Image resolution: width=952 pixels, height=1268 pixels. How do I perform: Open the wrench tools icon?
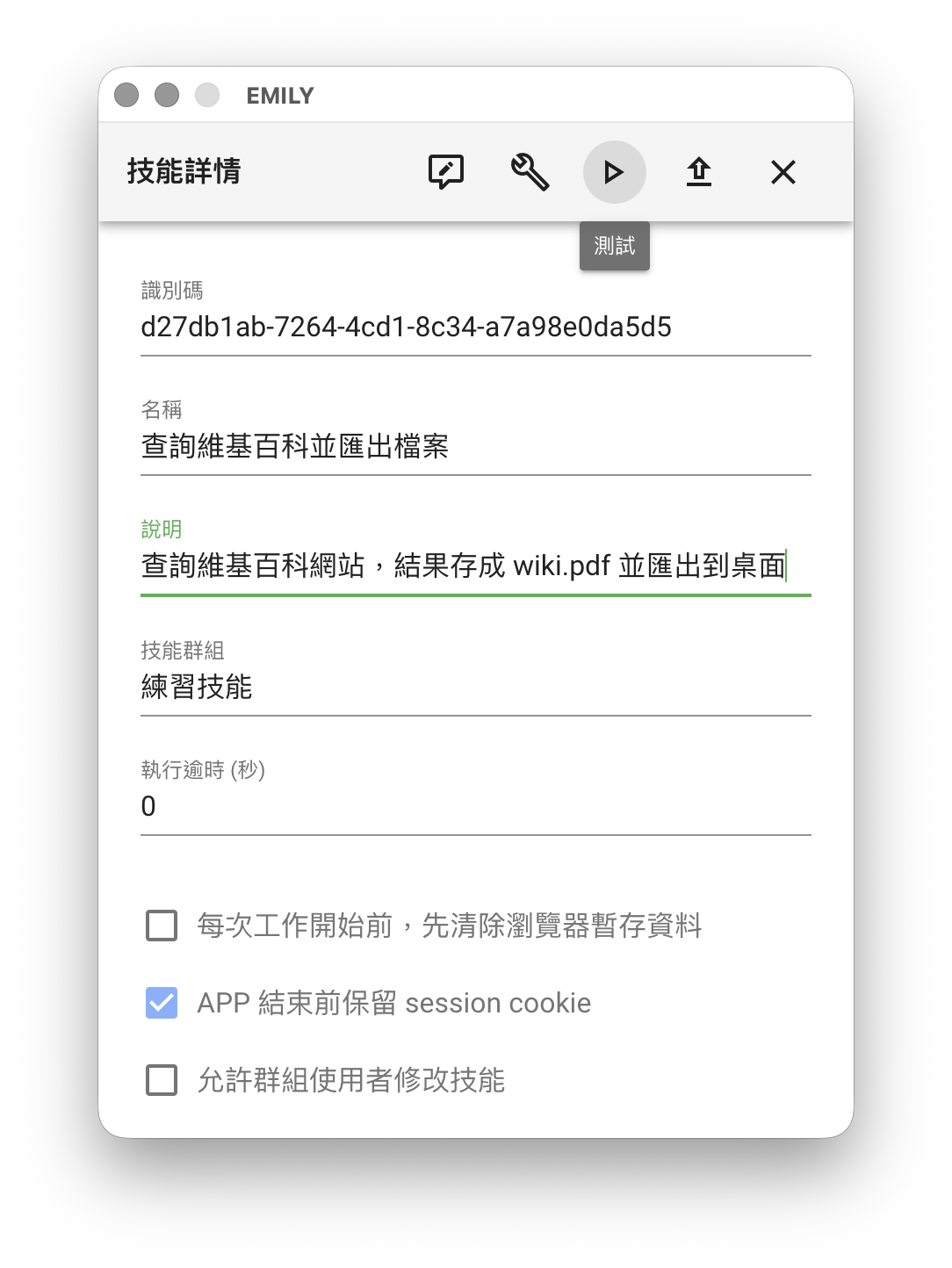coord(530,172)
